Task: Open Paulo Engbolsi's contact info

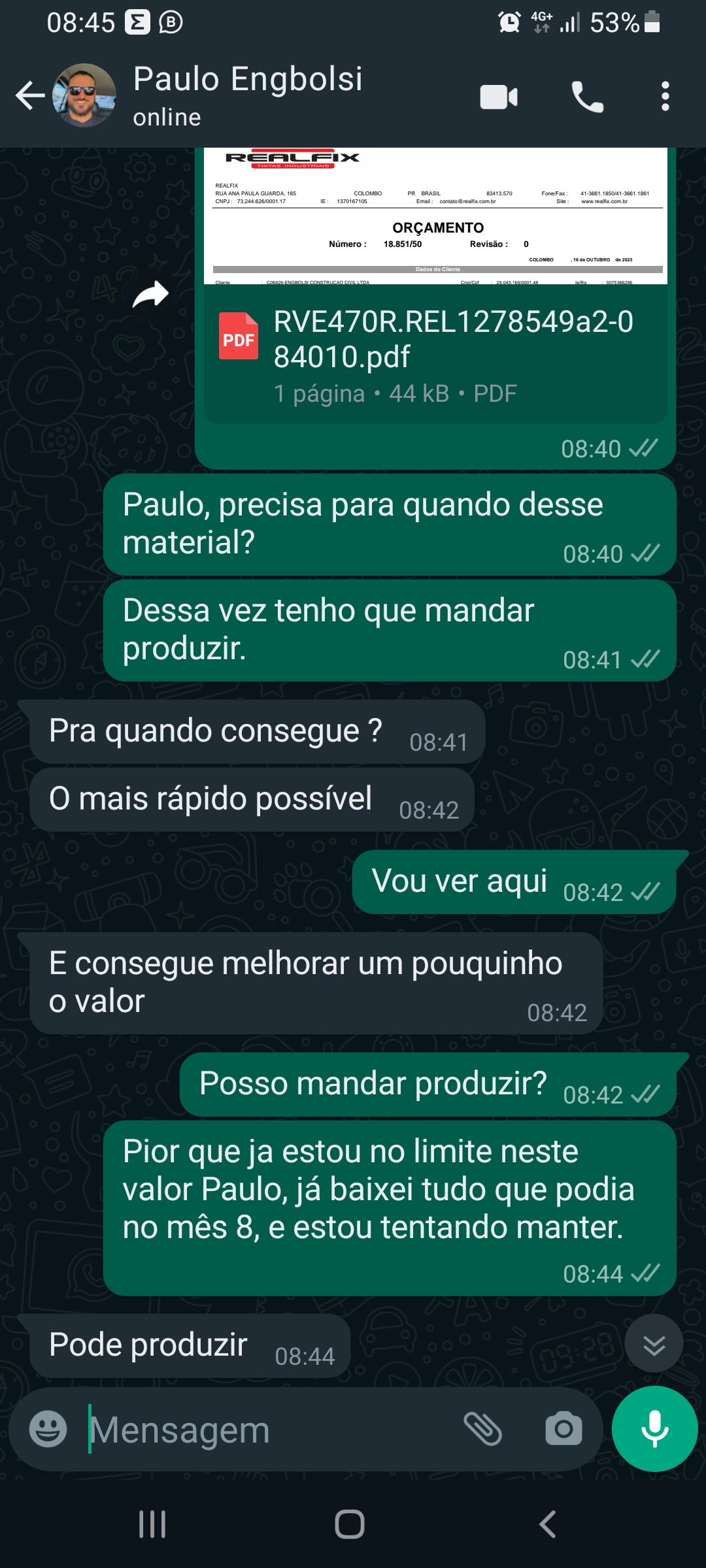Action: point(248,95)
